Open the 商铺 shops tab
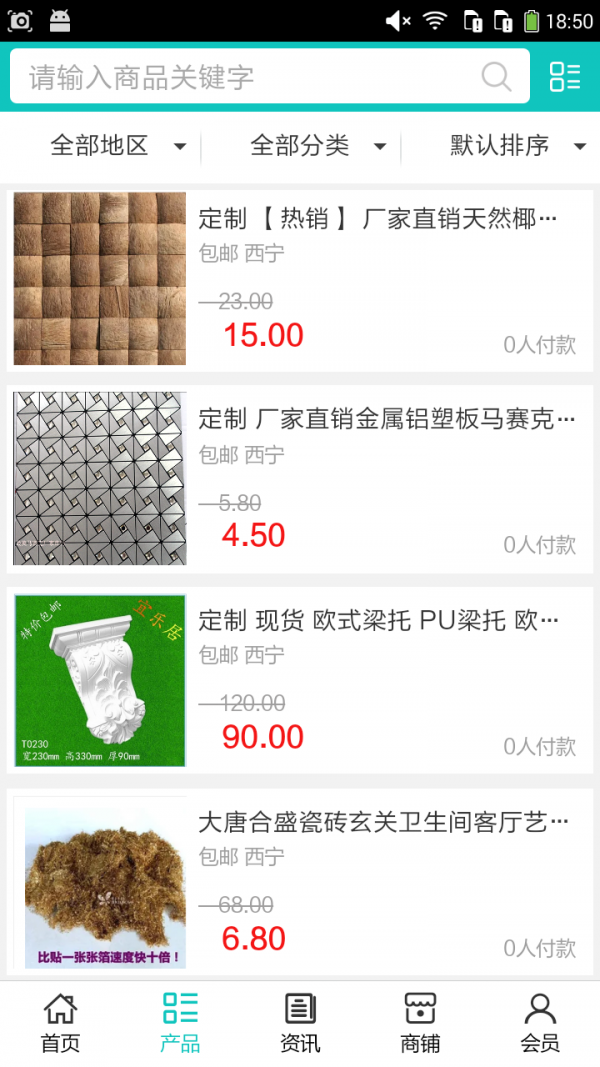600x1067 pixels. 420,1023
